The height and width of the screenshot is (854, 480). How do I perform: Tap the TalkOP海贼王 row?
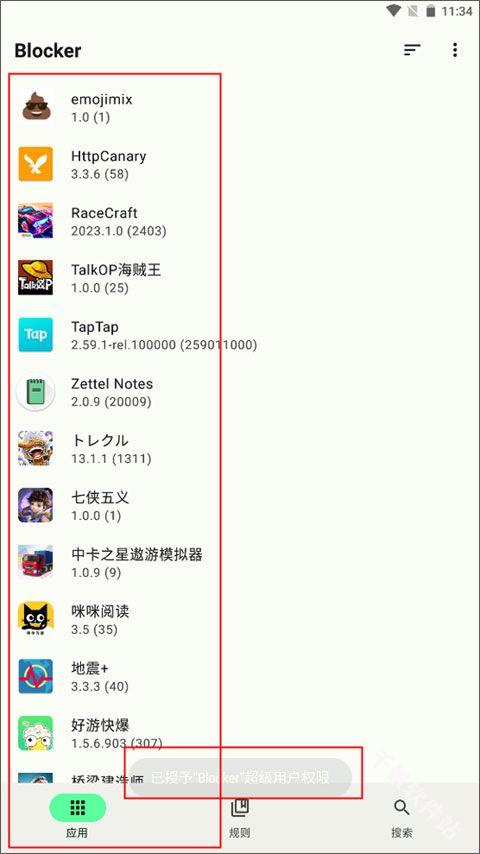point(240,278)
